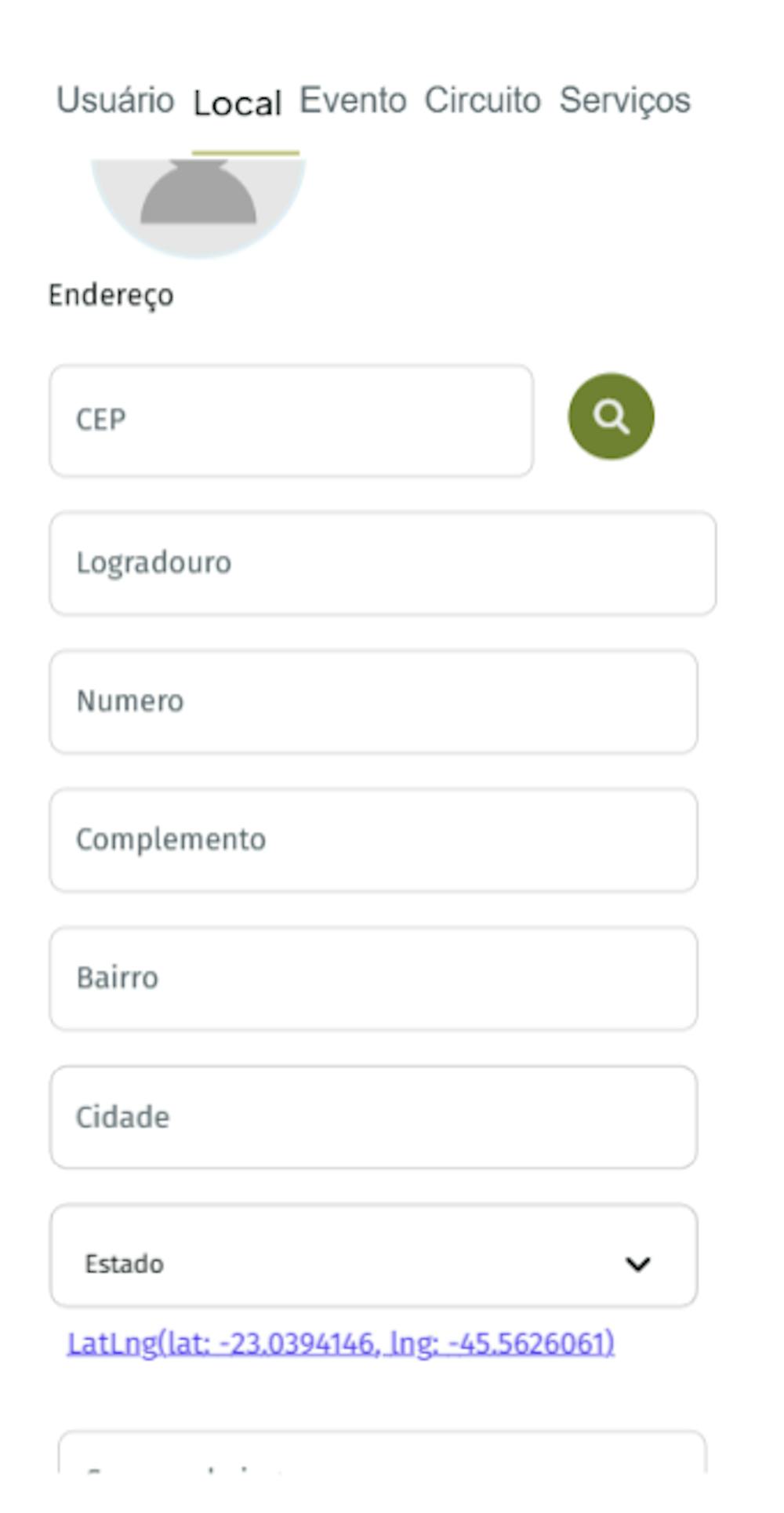Select the Complemento field

point(373,840)
